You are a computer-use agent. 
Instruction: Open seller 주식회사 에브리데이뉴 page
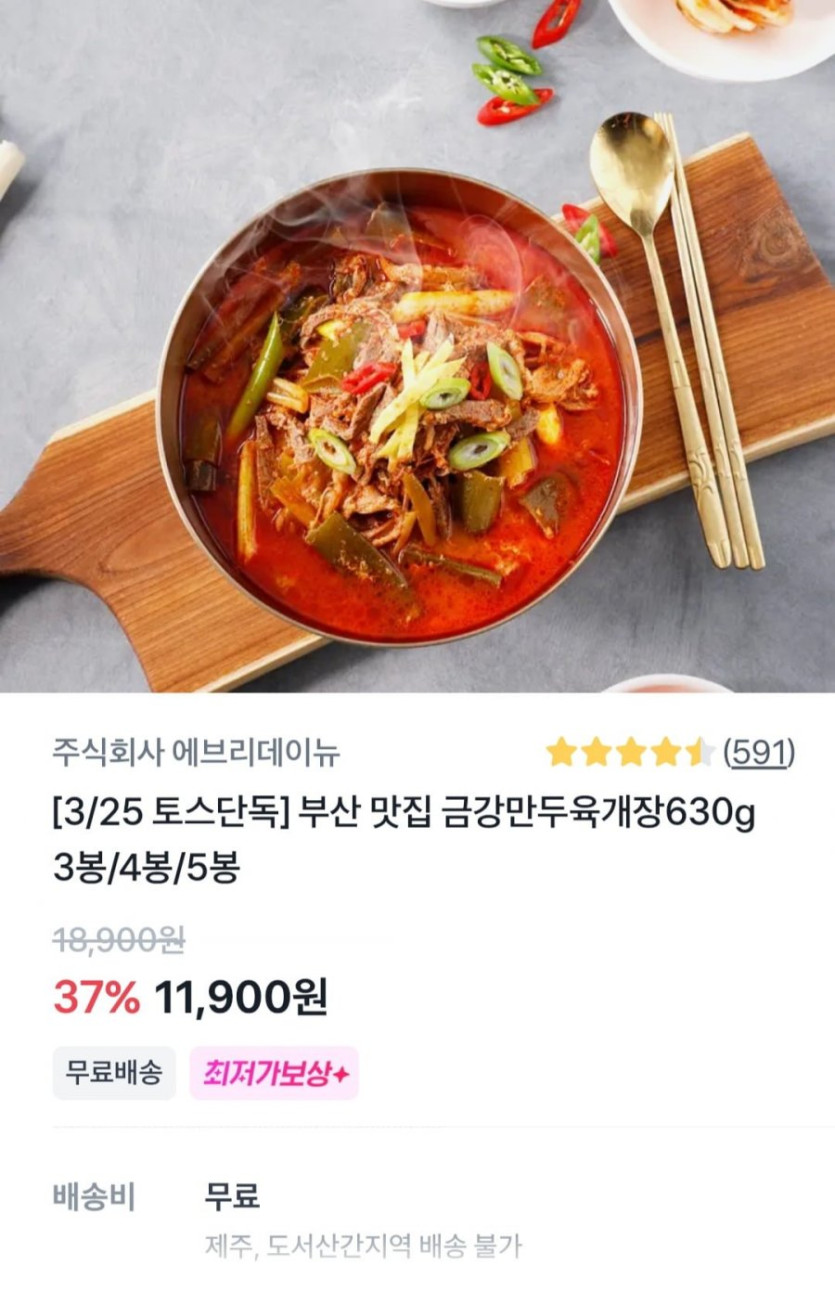[195, 752]
